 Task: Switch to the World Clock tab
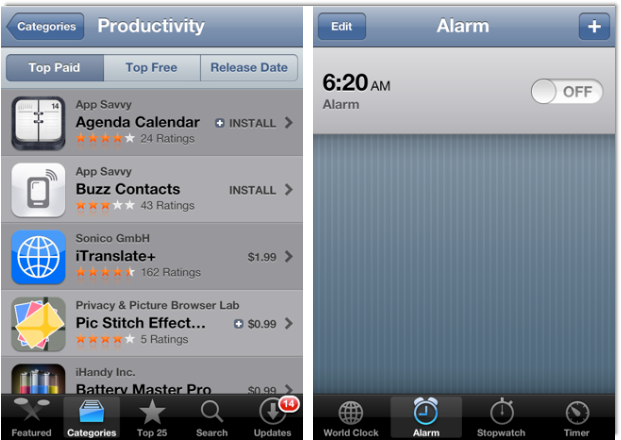pos(351,417)
